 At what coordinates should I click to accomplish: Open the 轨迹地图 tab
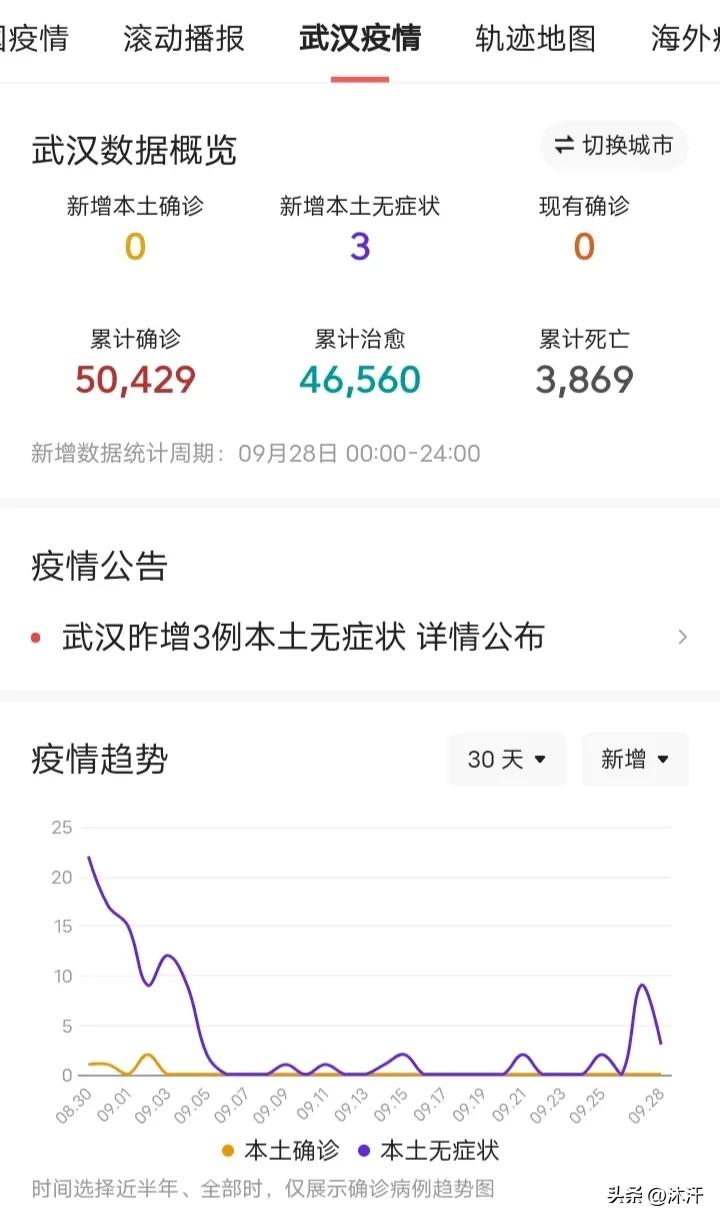click(535, 38)
